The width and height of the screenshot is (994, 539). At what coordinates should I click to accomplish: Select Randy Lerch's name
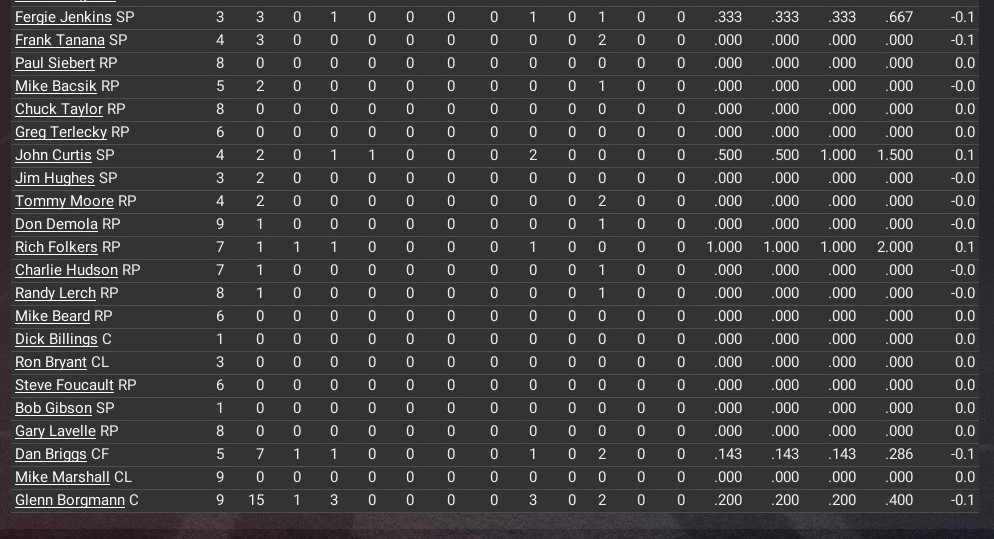[55, 293]
